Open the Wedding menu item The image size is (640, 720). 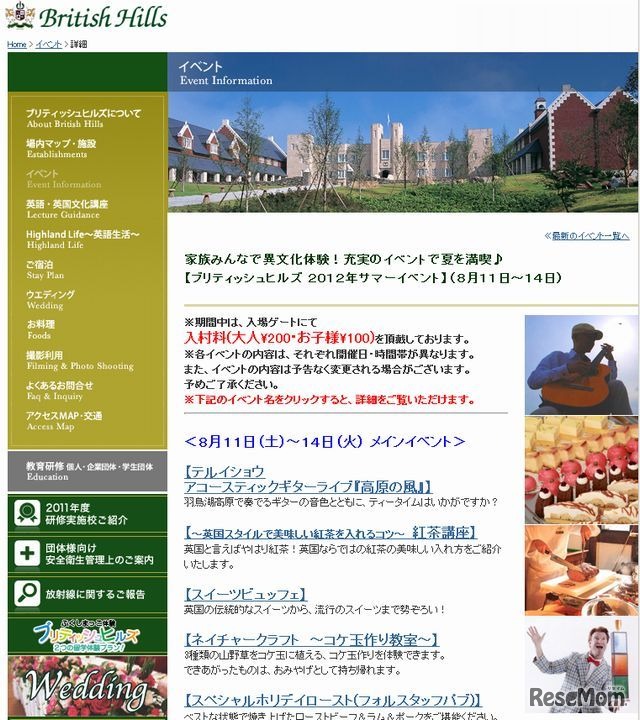coord(50,299)
